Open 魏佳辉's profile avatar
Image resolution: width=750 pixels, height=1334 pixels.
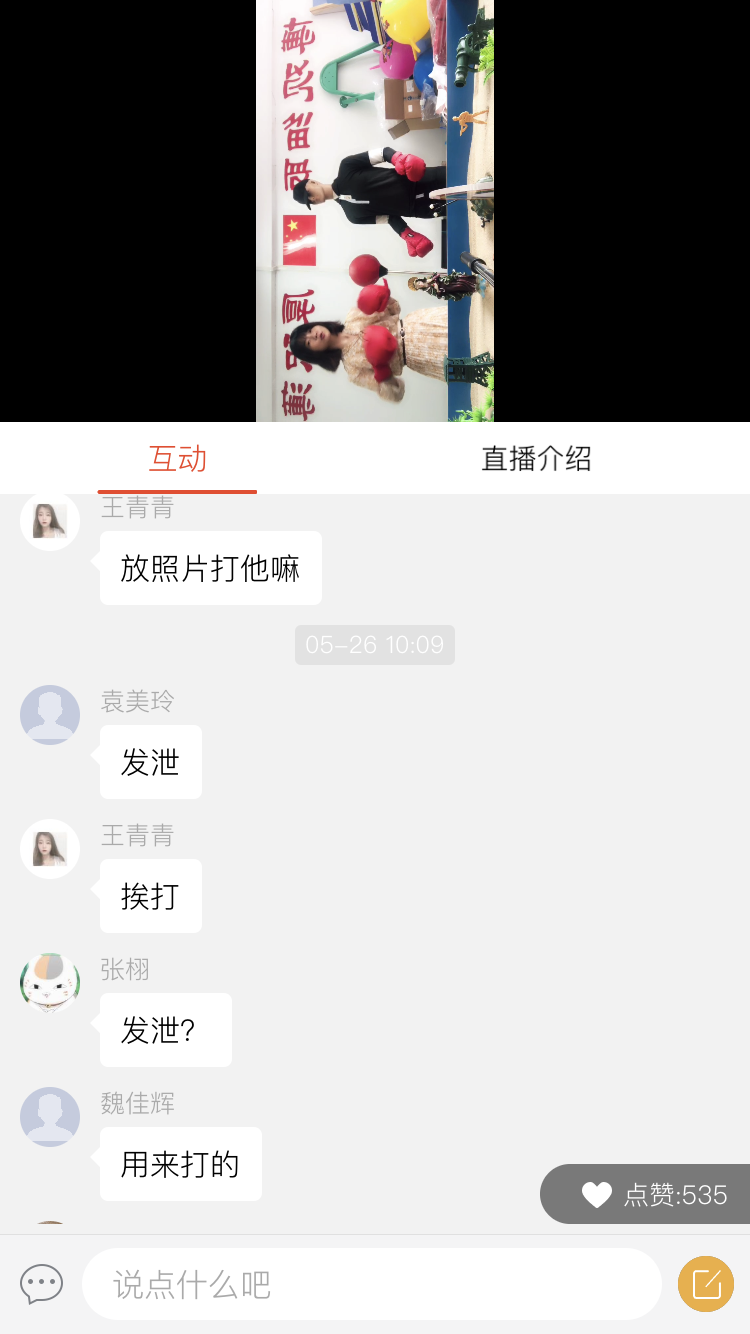[x=50, y=1116]
